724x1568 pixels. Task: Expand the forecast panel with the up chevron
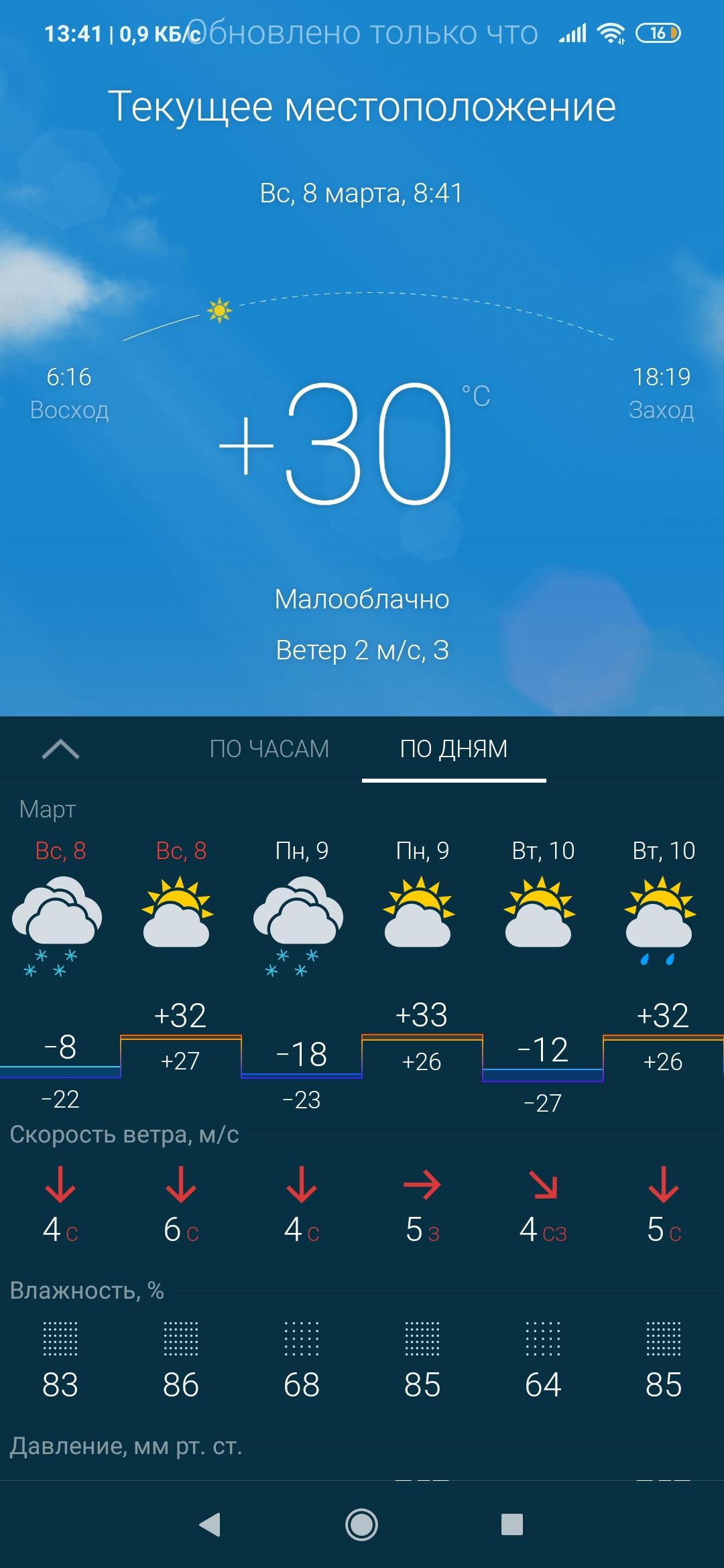point(60,749)
